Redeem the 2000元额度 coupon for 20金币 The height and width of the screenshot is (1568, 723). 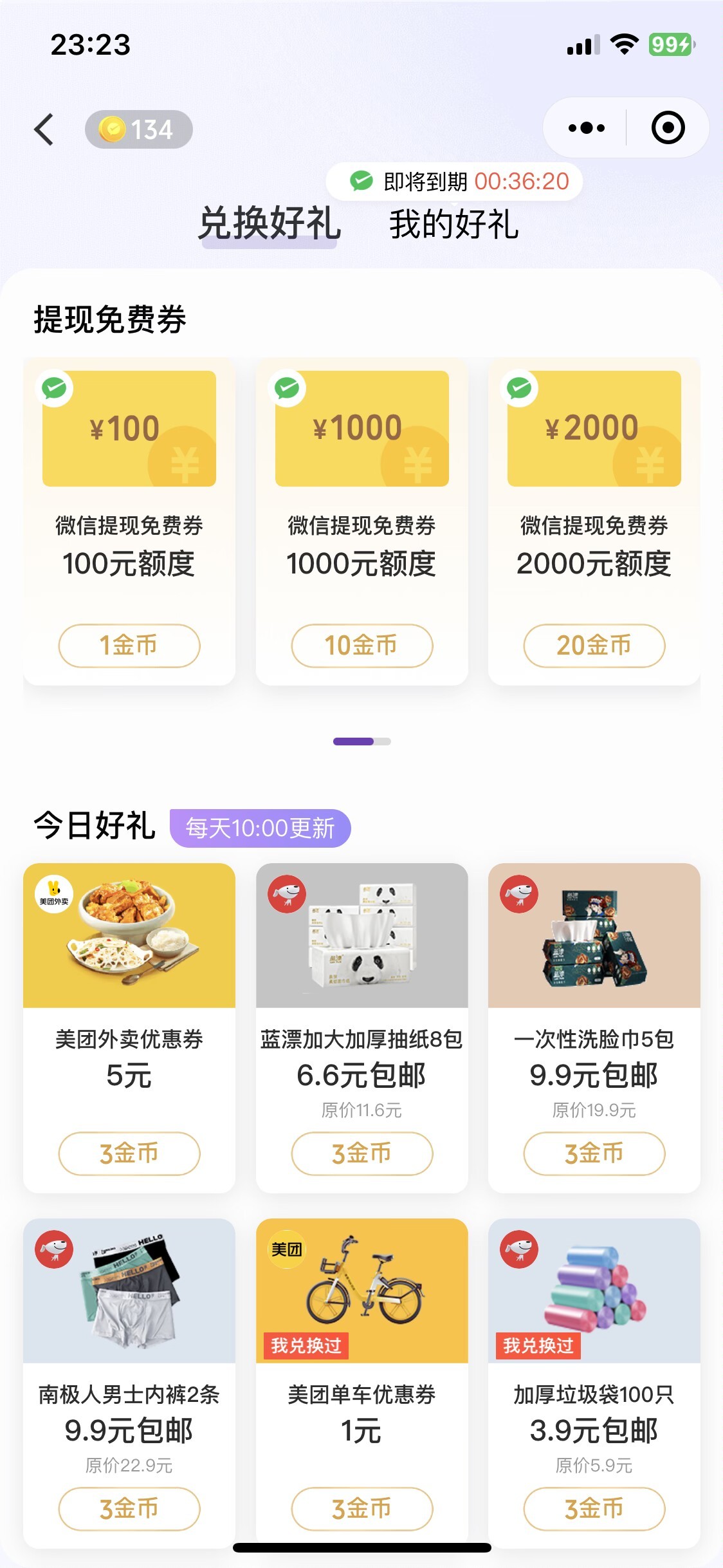click(x=594, y=645)
